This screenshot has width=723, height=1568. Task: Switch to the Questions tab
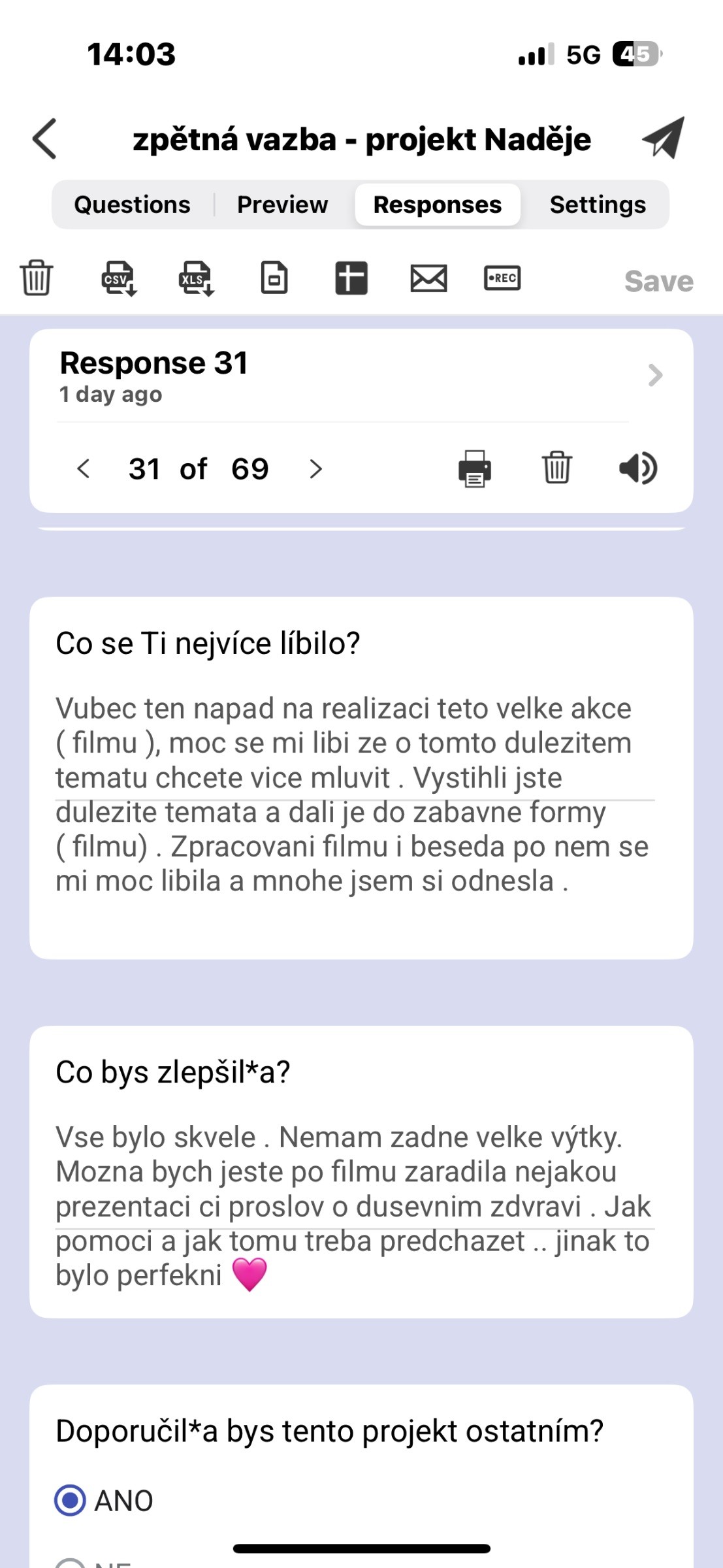coord(133,204)
